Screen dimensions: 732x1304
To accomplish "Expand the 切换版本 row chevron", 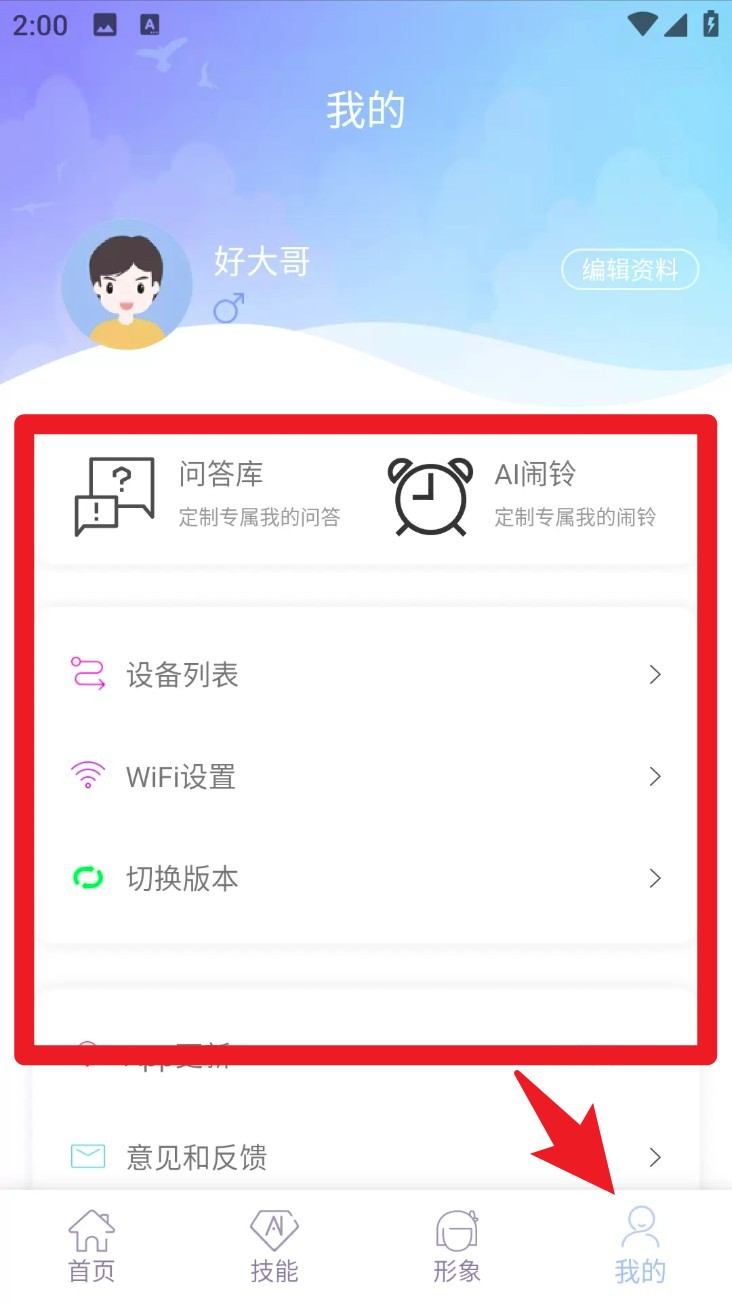I will point(655,878).
